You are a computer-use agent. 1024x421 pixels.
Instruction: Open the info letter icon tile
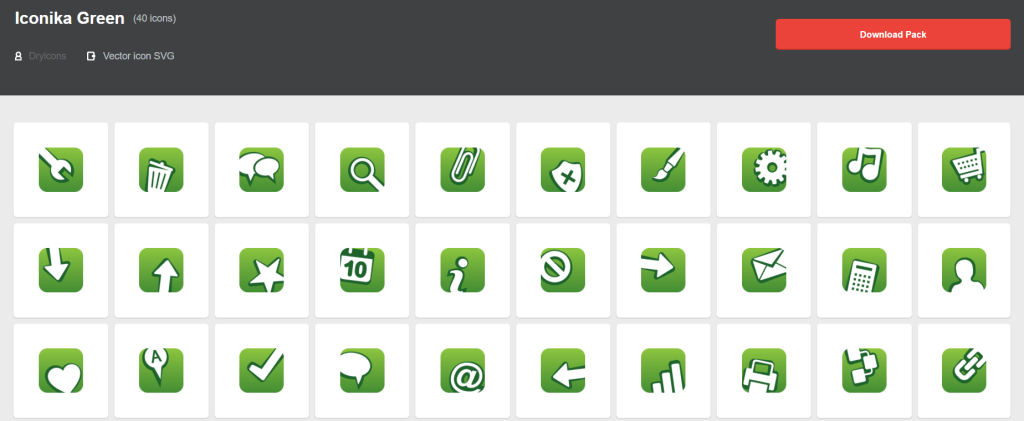tap(462, 270)
